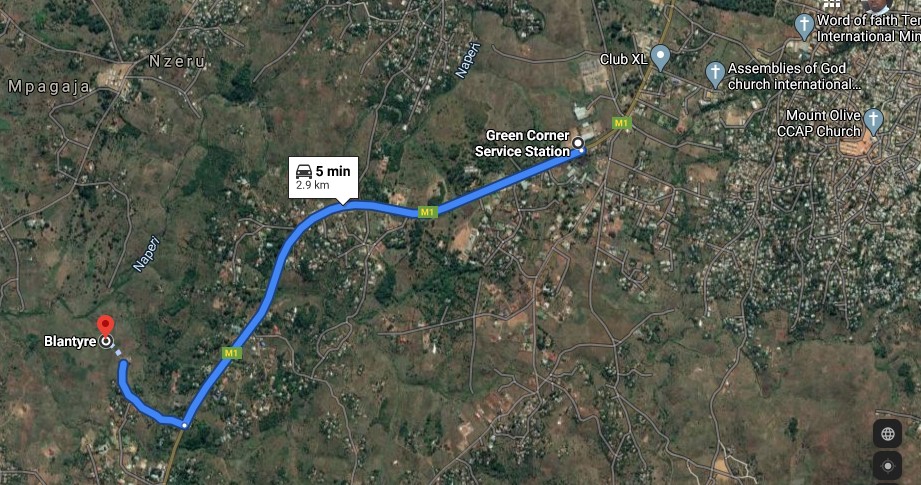Tap the 5 min route label
The image size is (921, 485).
coord(323,177)
